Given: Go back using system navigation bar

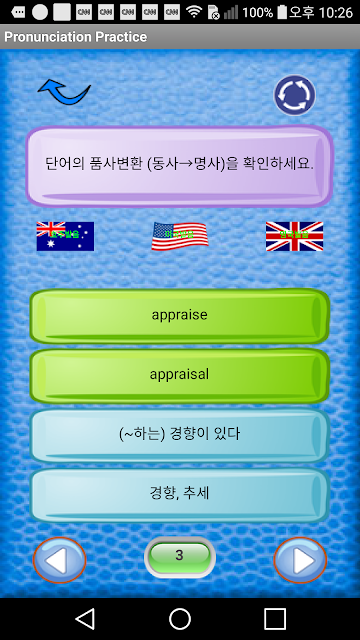Looking at the screenshot, I should pyautogui.click(x=85, y=619).
